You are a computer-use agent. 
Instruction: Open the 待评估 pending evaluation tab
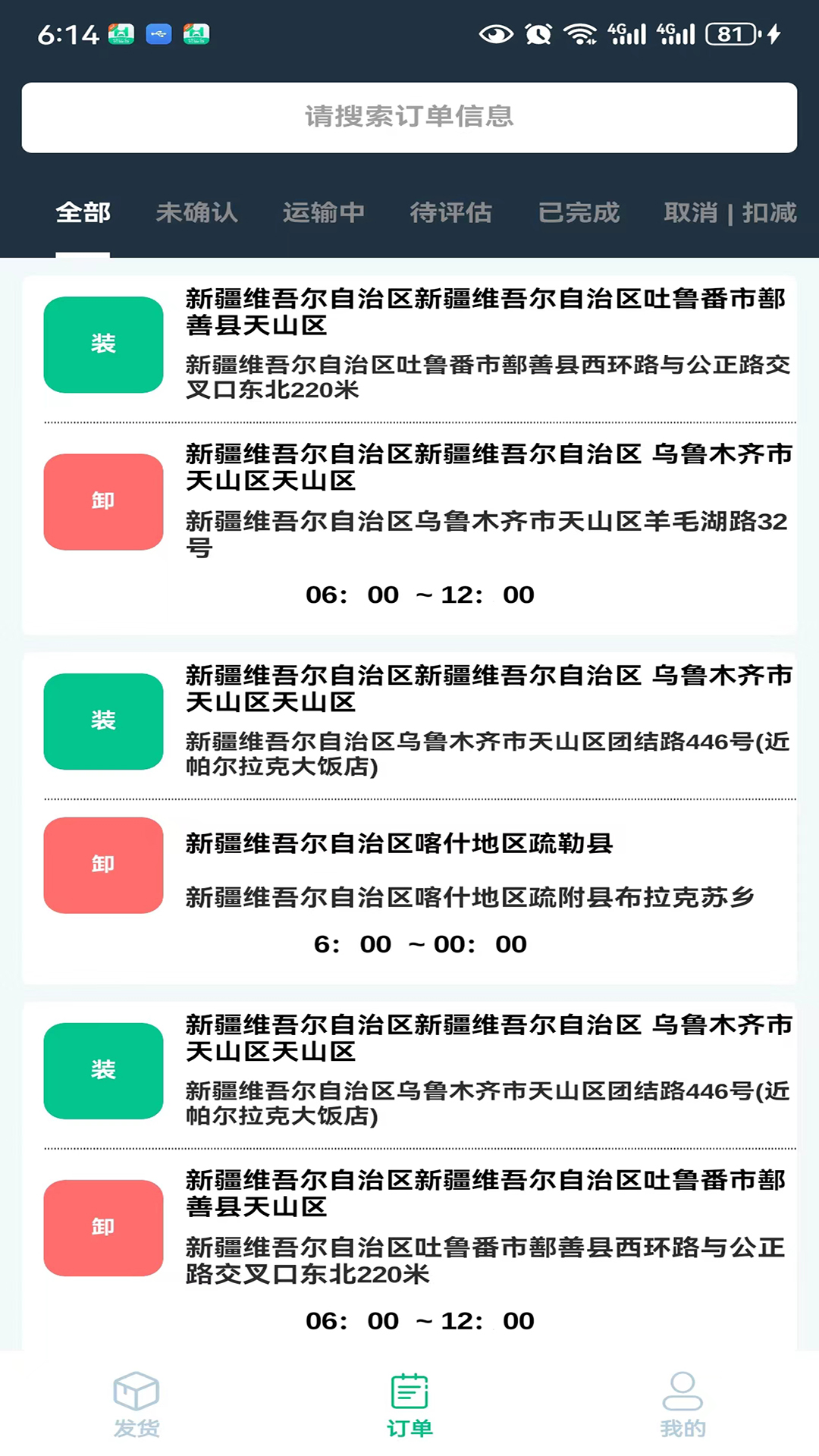coord(451,214)
